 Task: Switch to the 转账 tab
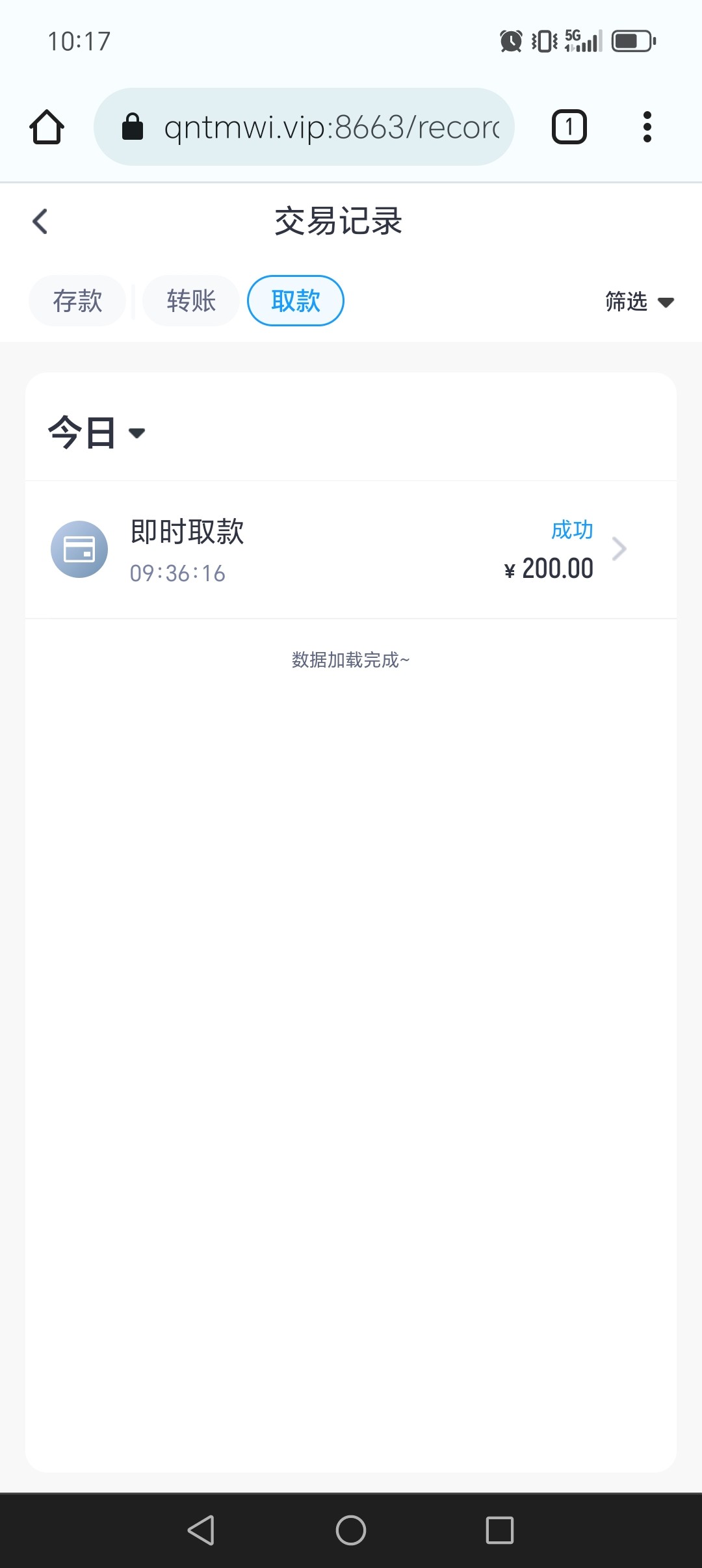[x=191, y=301]
